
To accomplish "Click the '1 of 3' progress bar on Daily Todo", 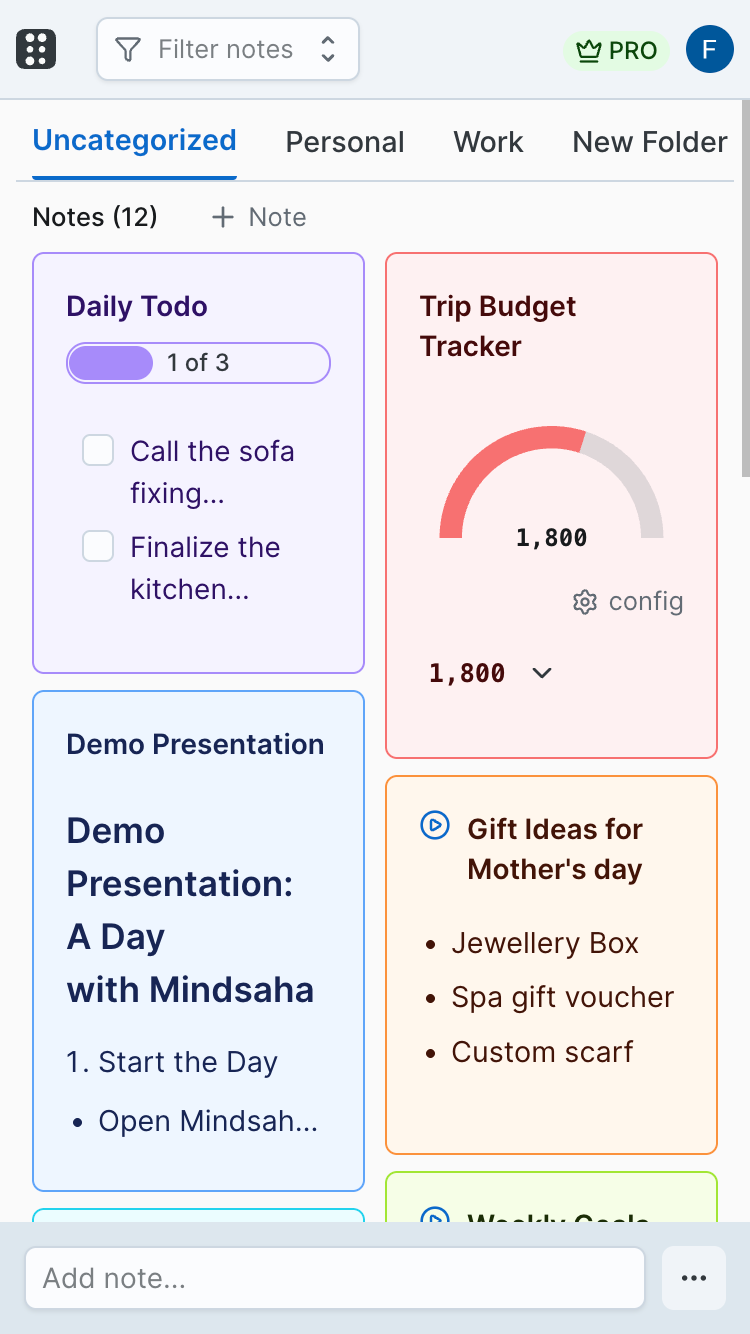I will 197,362.
